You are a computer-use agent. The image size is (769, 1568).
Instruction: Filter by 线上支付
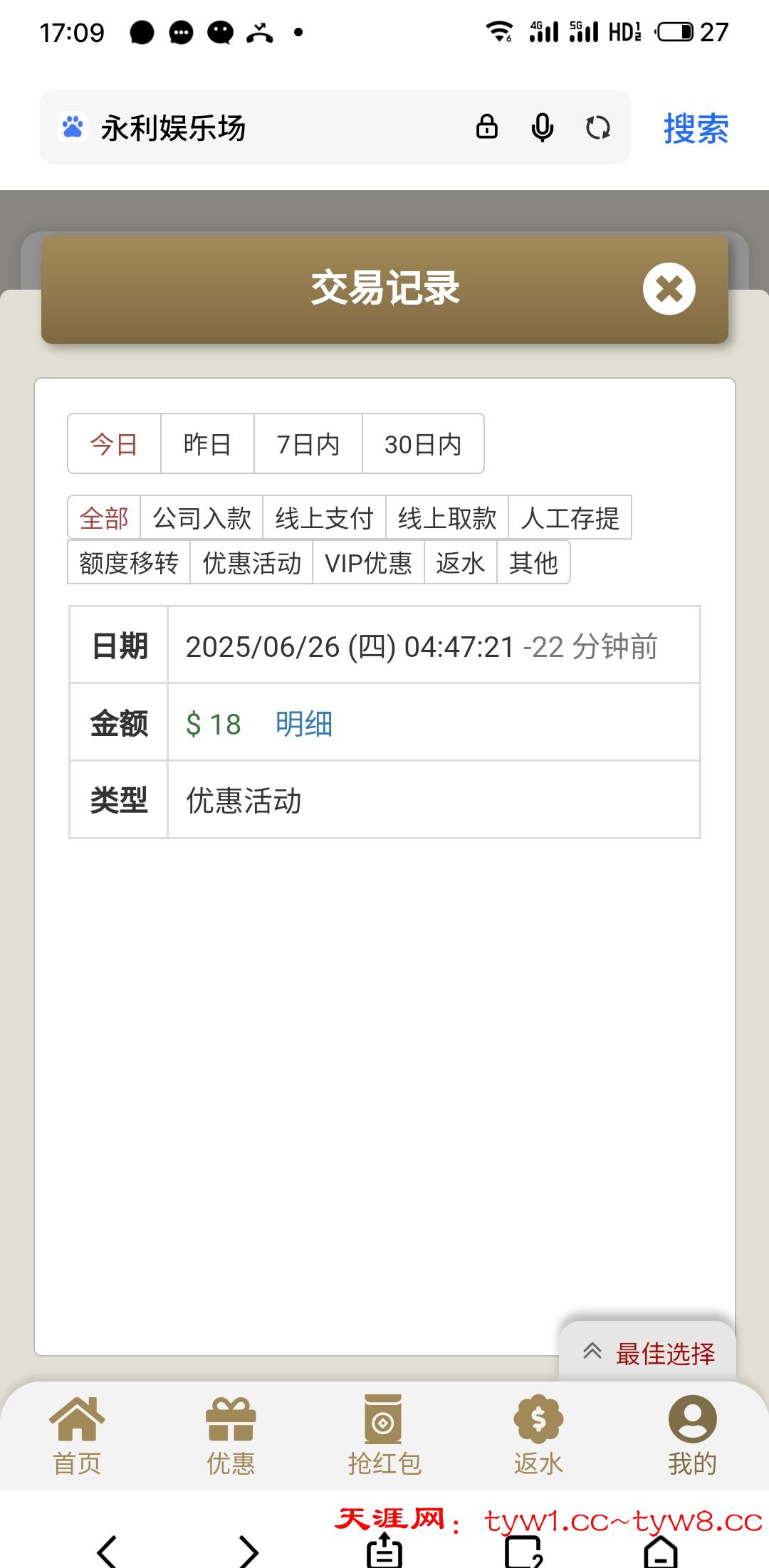pos(324,518)
